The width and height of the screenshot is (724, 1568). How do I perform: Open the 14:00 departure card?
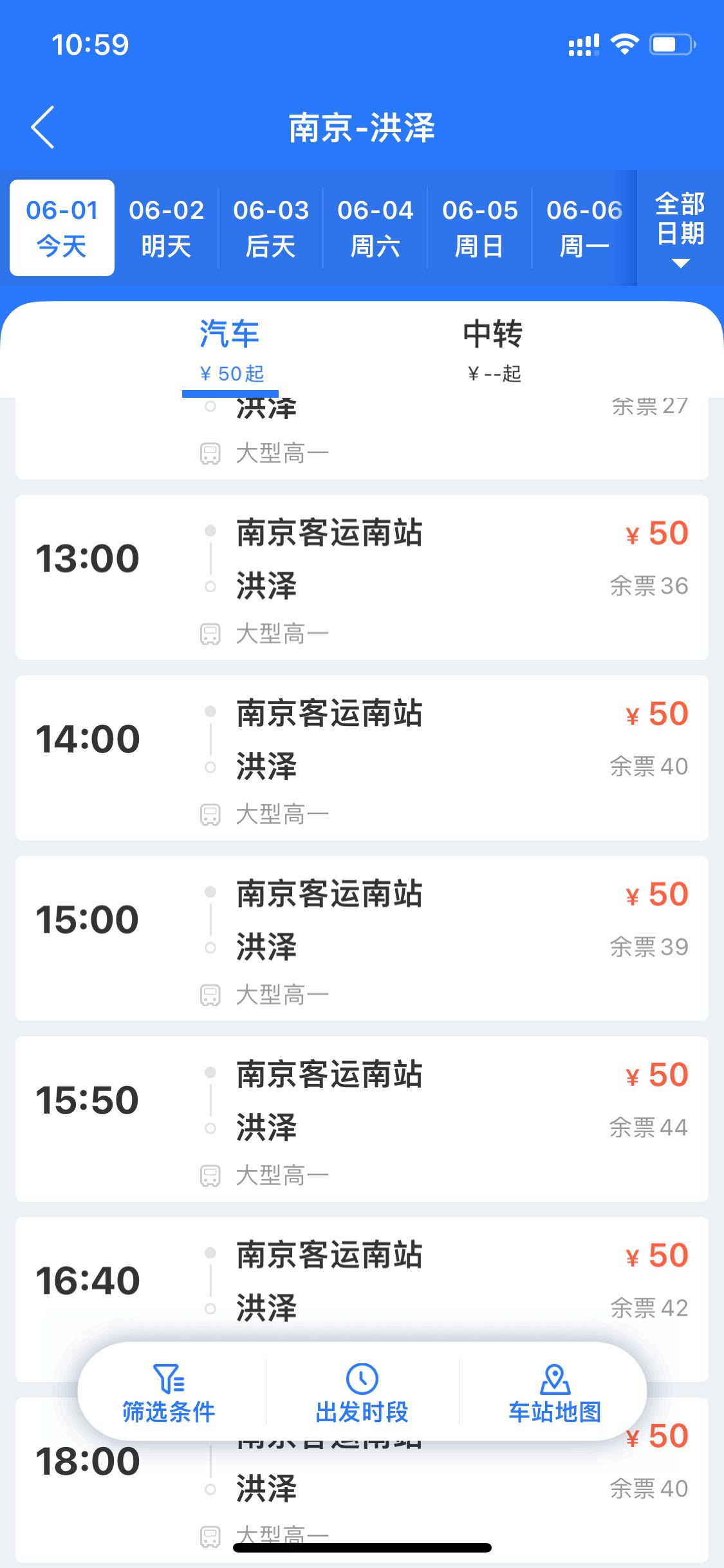362,758
